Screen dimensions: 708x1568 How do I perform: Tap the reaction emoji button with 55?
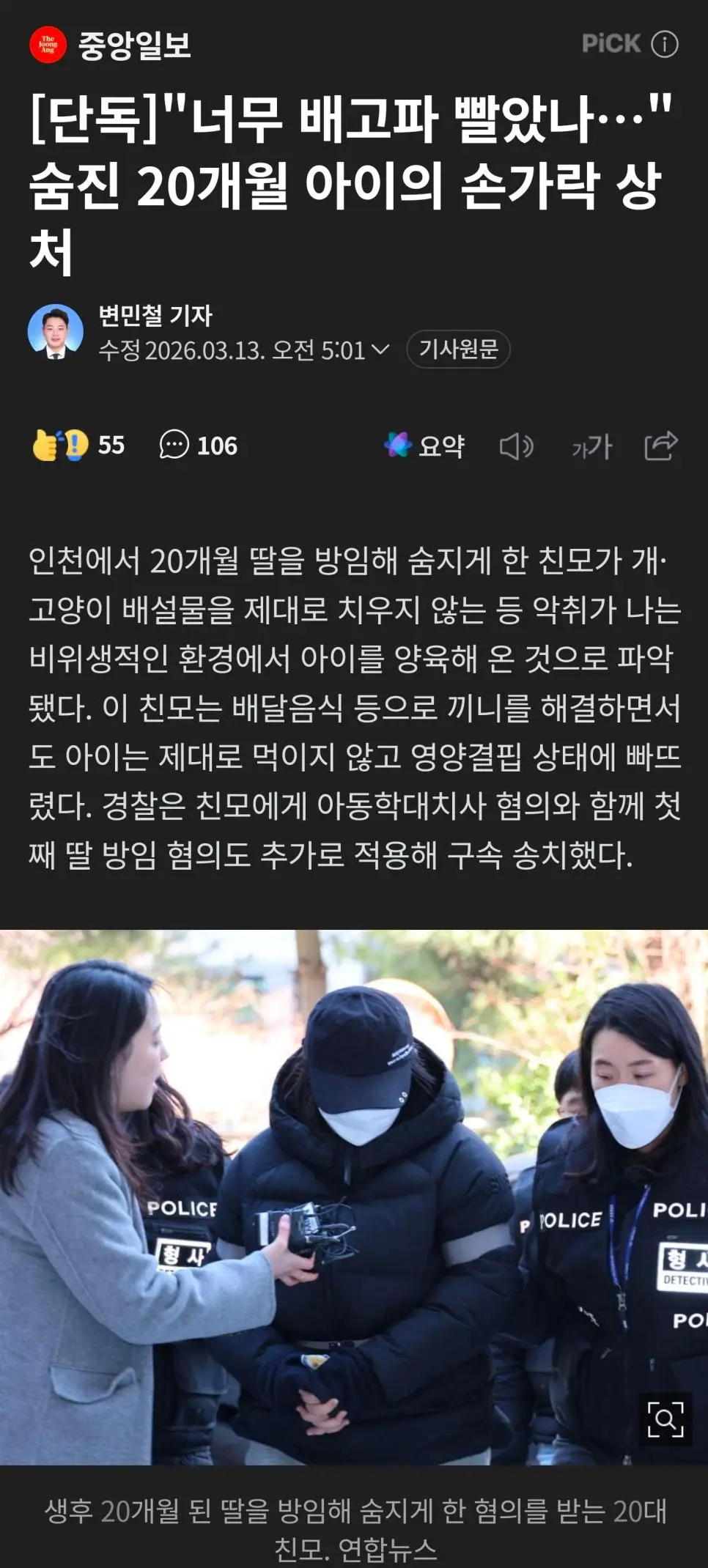coord(79,445)
